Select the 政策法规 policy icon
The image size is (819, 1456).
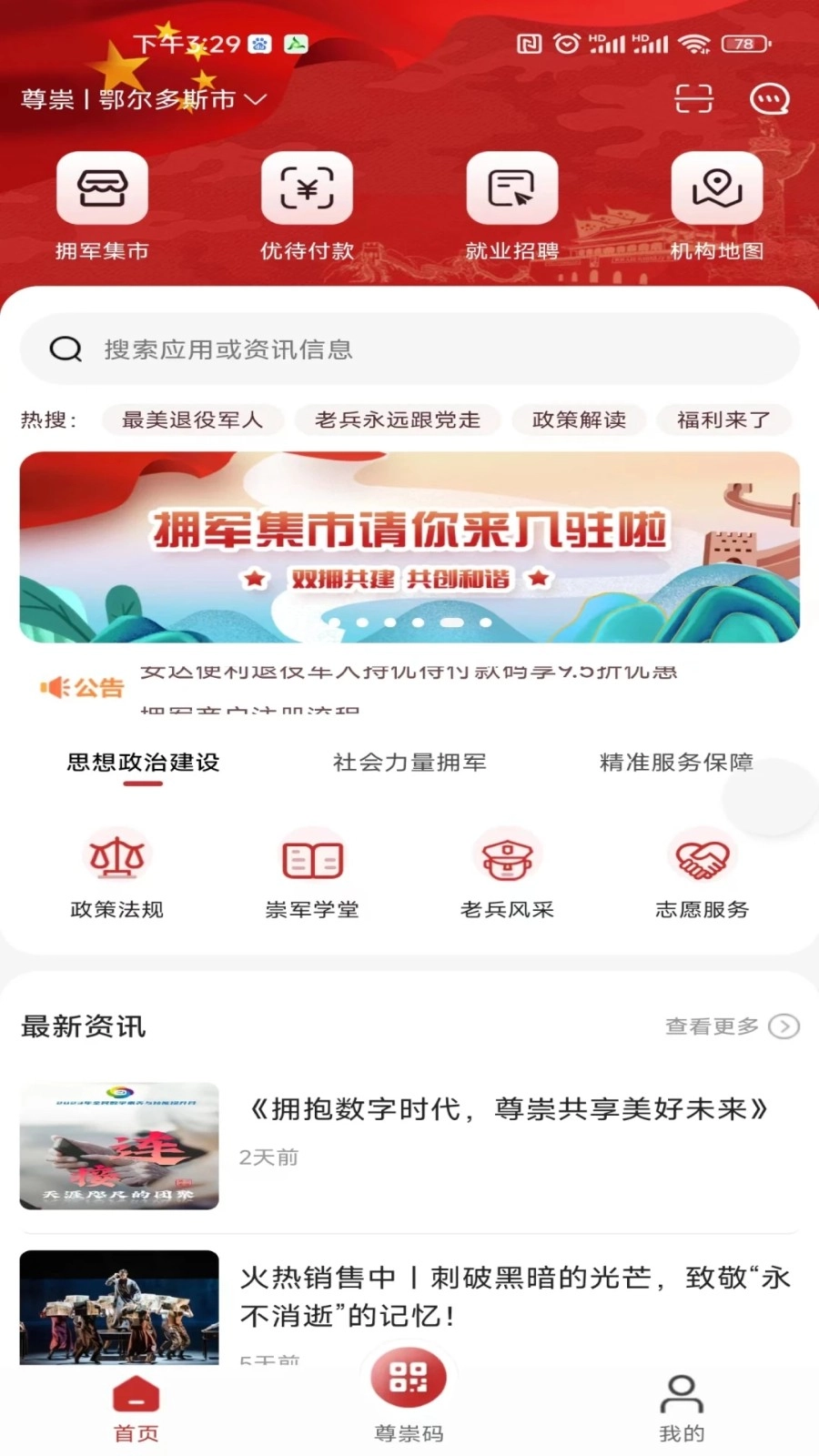(116, 872)
